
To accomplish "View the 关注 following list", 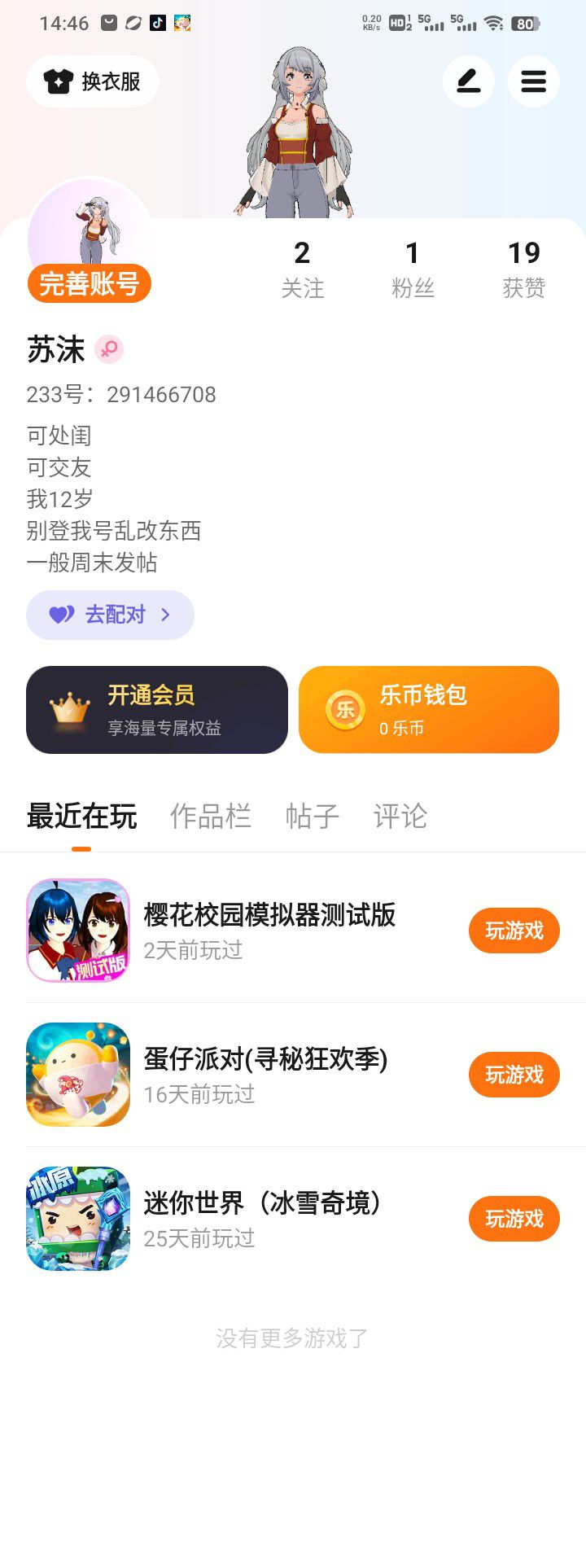I will [x=302, y=269].
